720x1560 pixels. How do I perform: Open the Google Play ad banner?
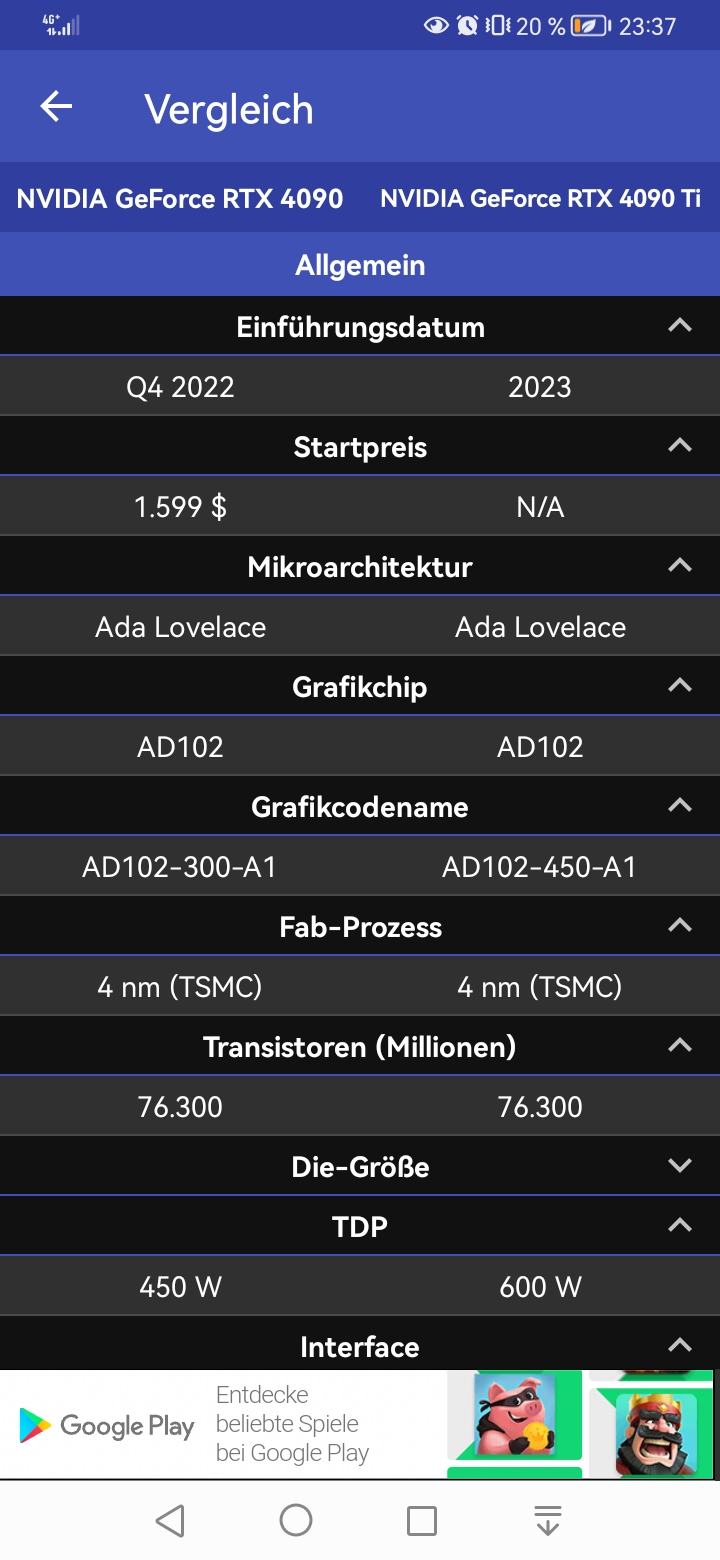[x=360, y=1424]
